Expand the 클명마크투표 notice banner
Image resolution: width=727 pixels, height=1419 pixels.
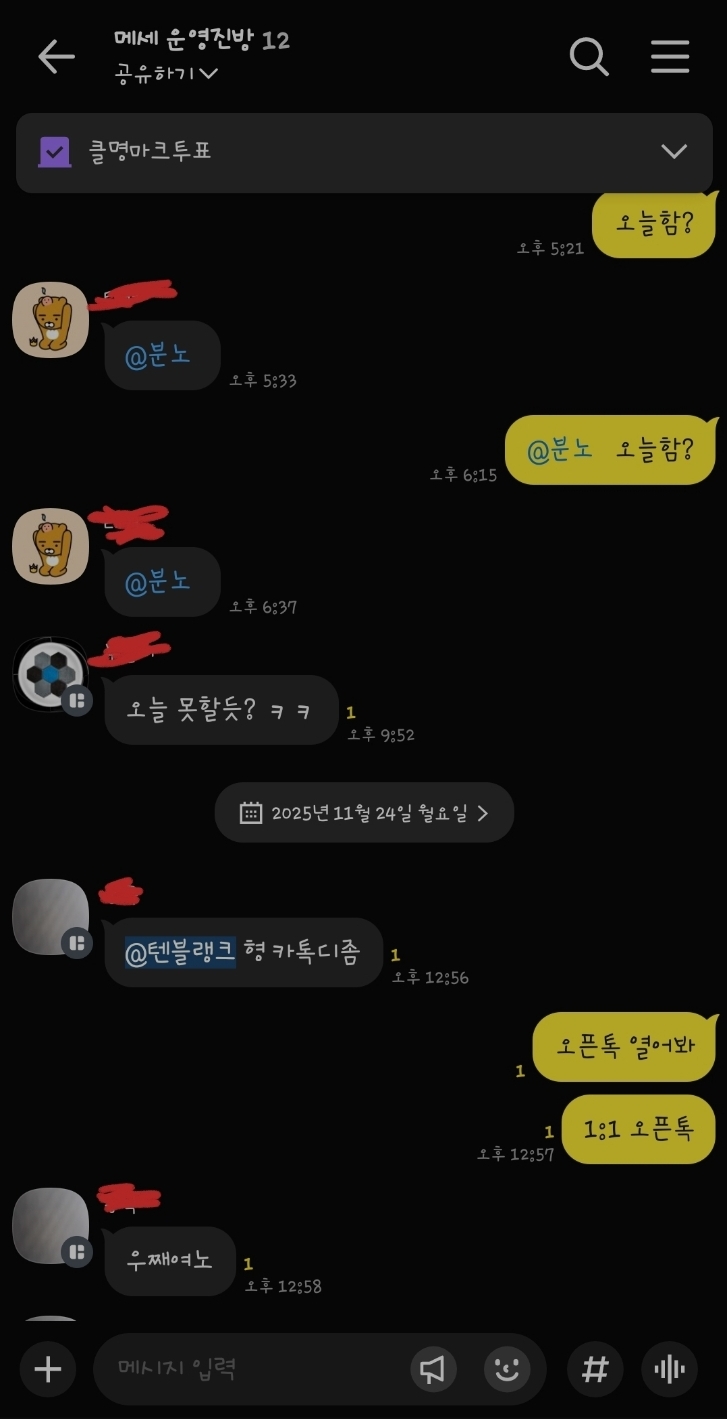674,152
